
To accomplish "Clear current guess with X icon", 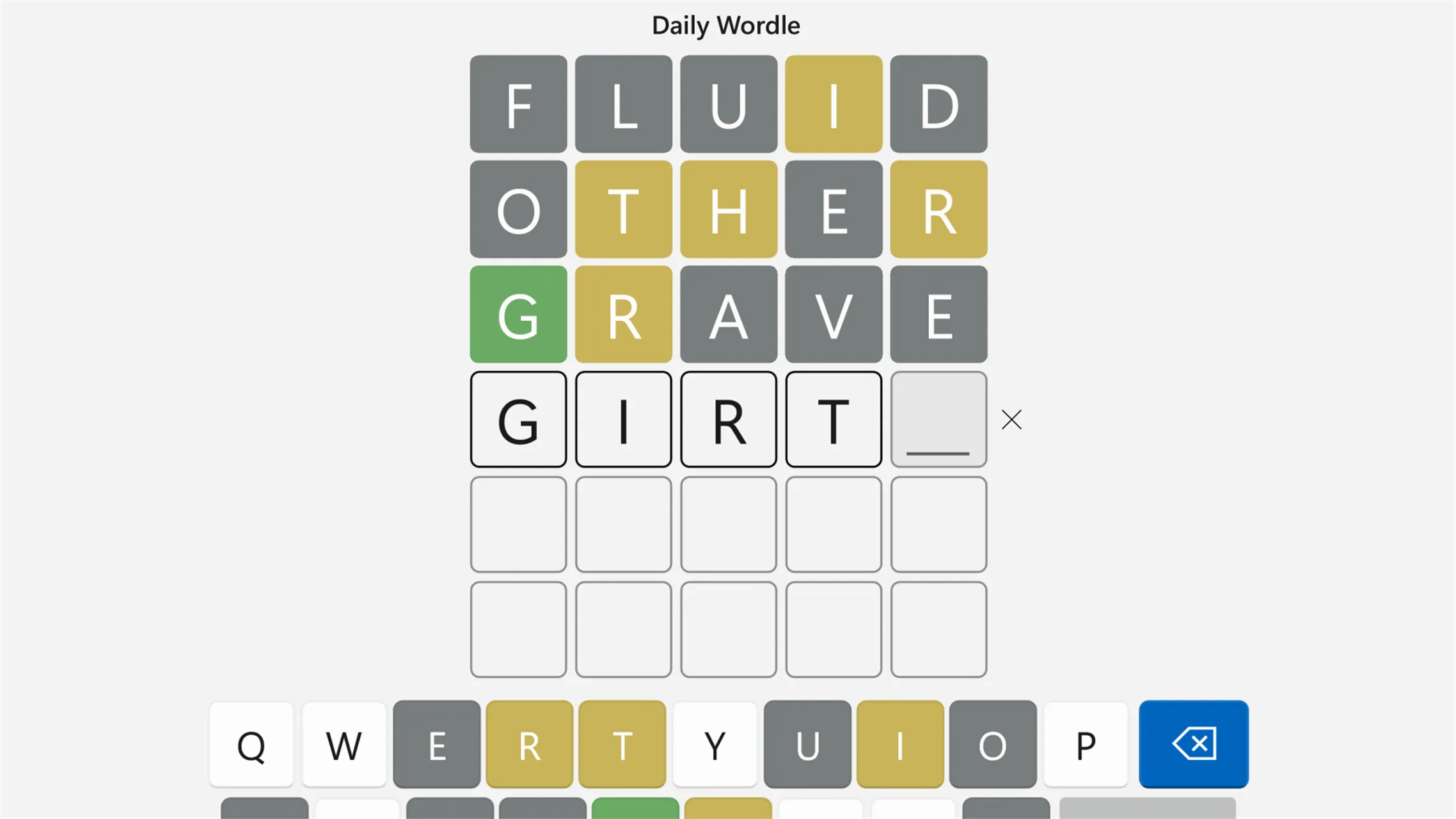I will coord(1011,420).
